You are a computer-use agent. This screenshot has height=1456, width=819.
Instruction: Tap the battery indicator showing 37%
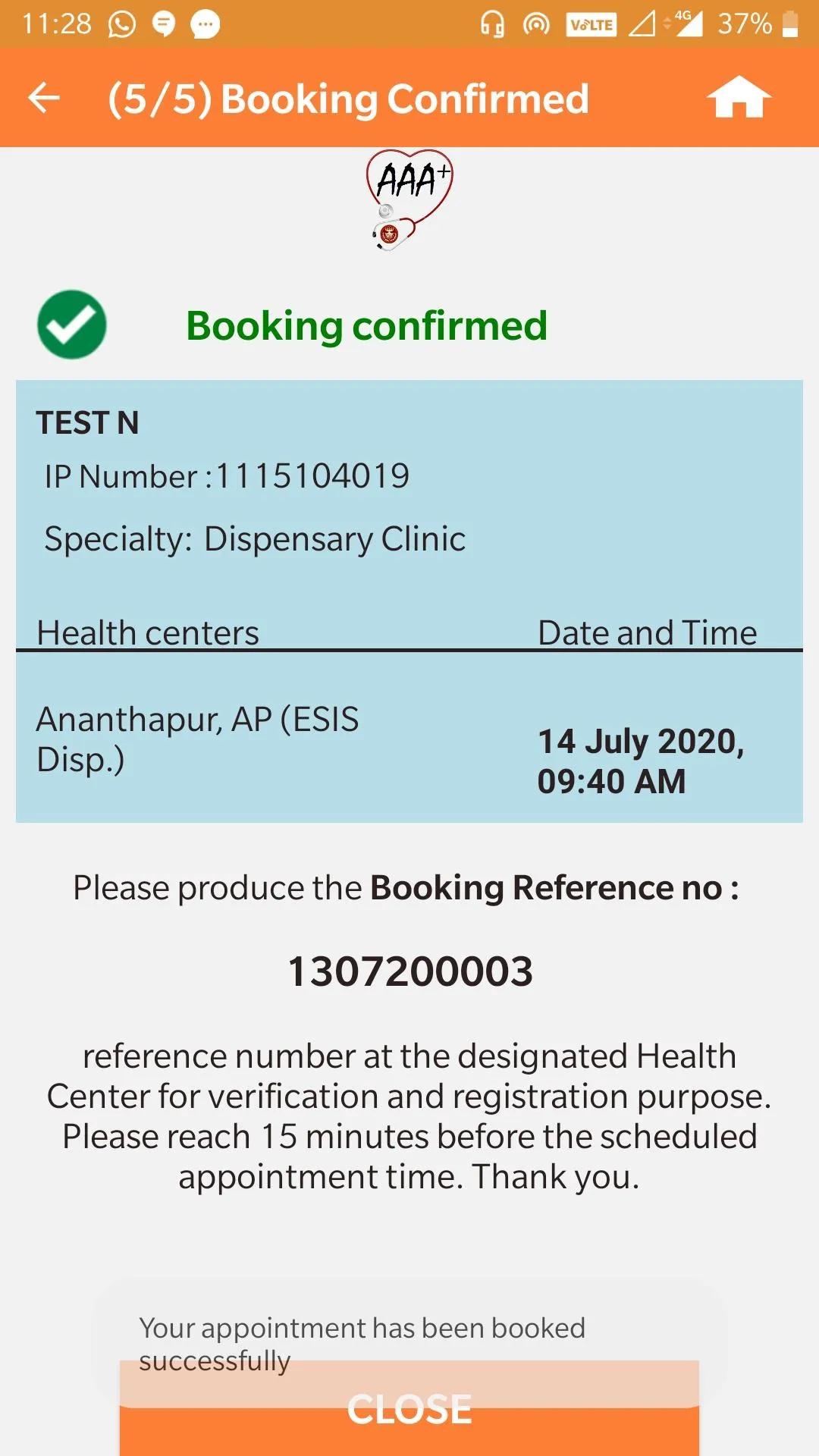pos(752,24)
